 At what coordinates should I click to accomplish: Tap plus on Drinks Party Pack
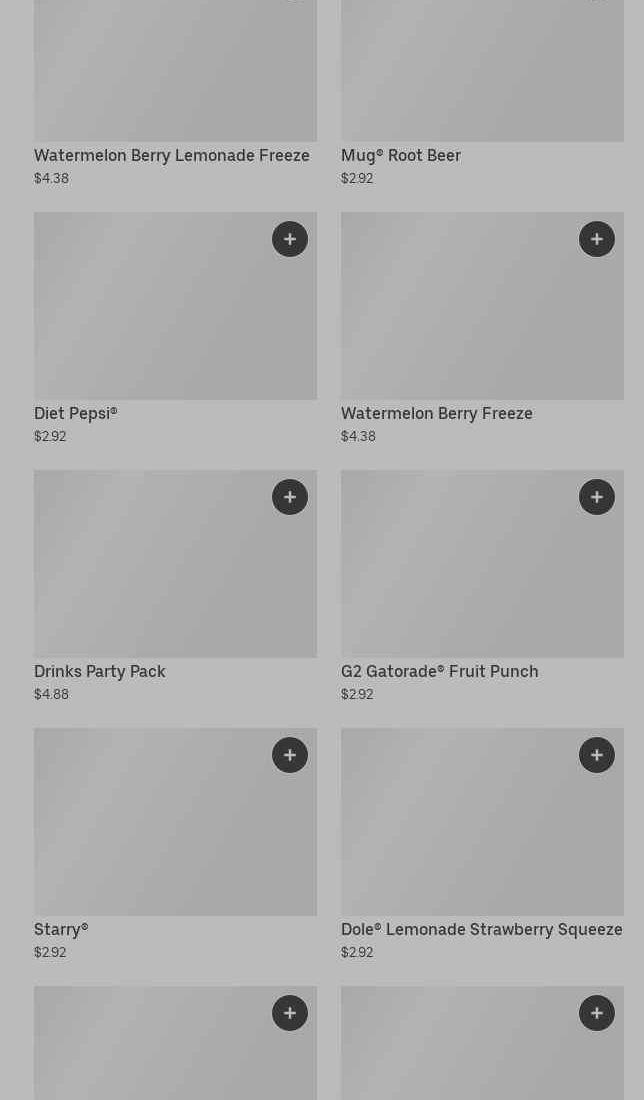pyautogui.click(x=290, y=497)
